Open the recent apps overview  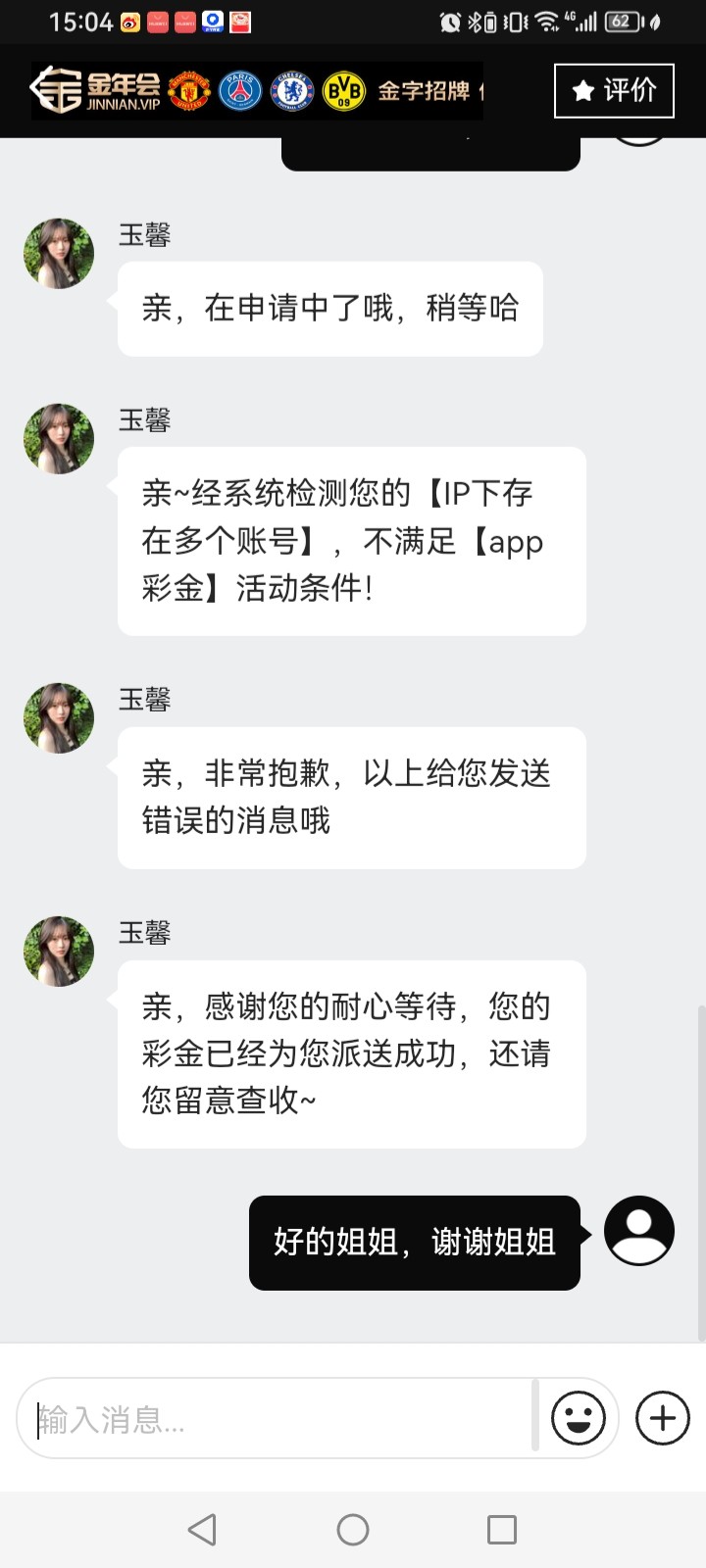click(502, 1530)
